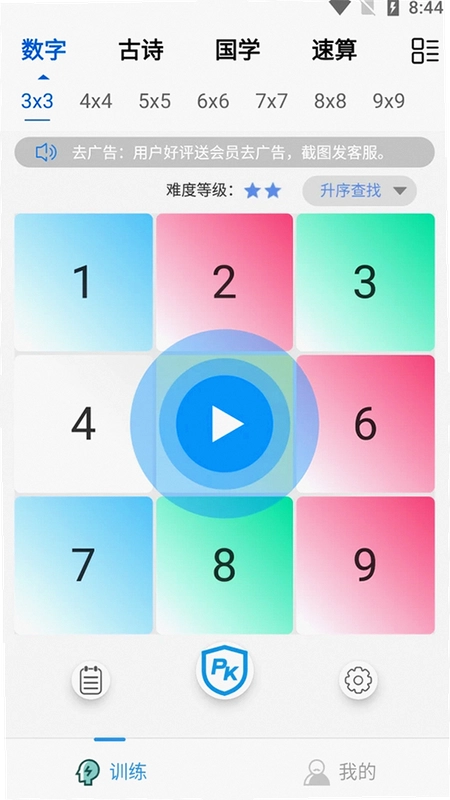Switch to the 速算 tab
Viewport: 450px width, 800px height.
334,50
